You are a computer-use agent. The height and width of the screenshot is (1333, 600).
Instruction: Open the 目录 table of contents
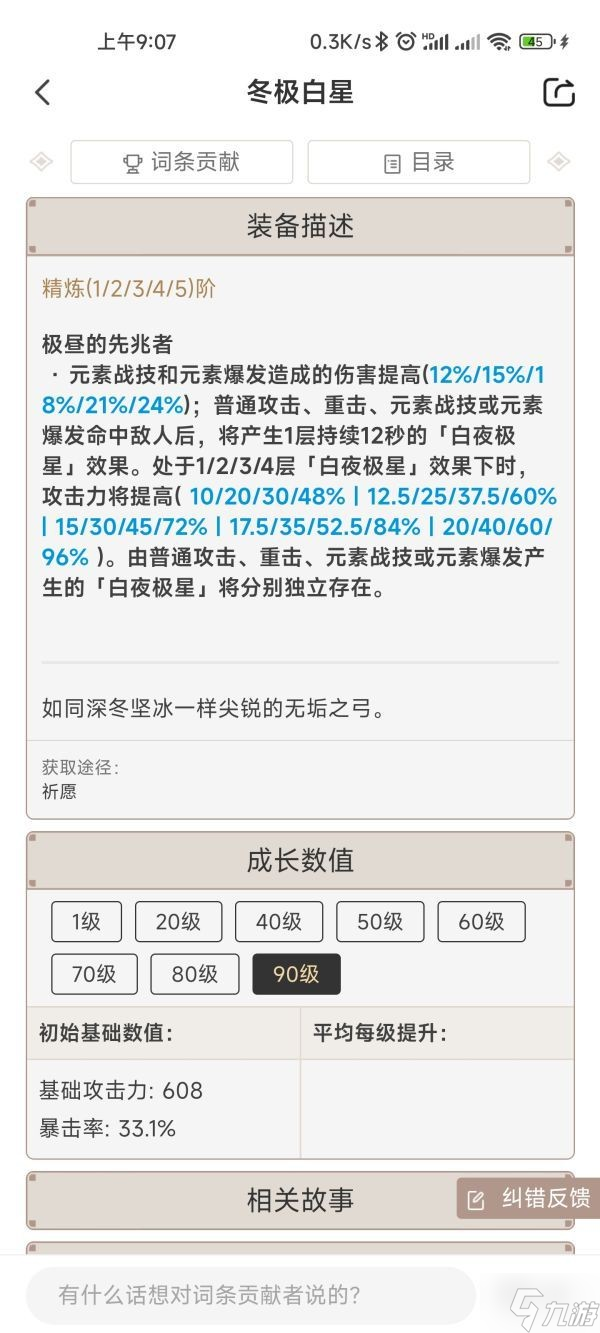[x=418, y=162]
